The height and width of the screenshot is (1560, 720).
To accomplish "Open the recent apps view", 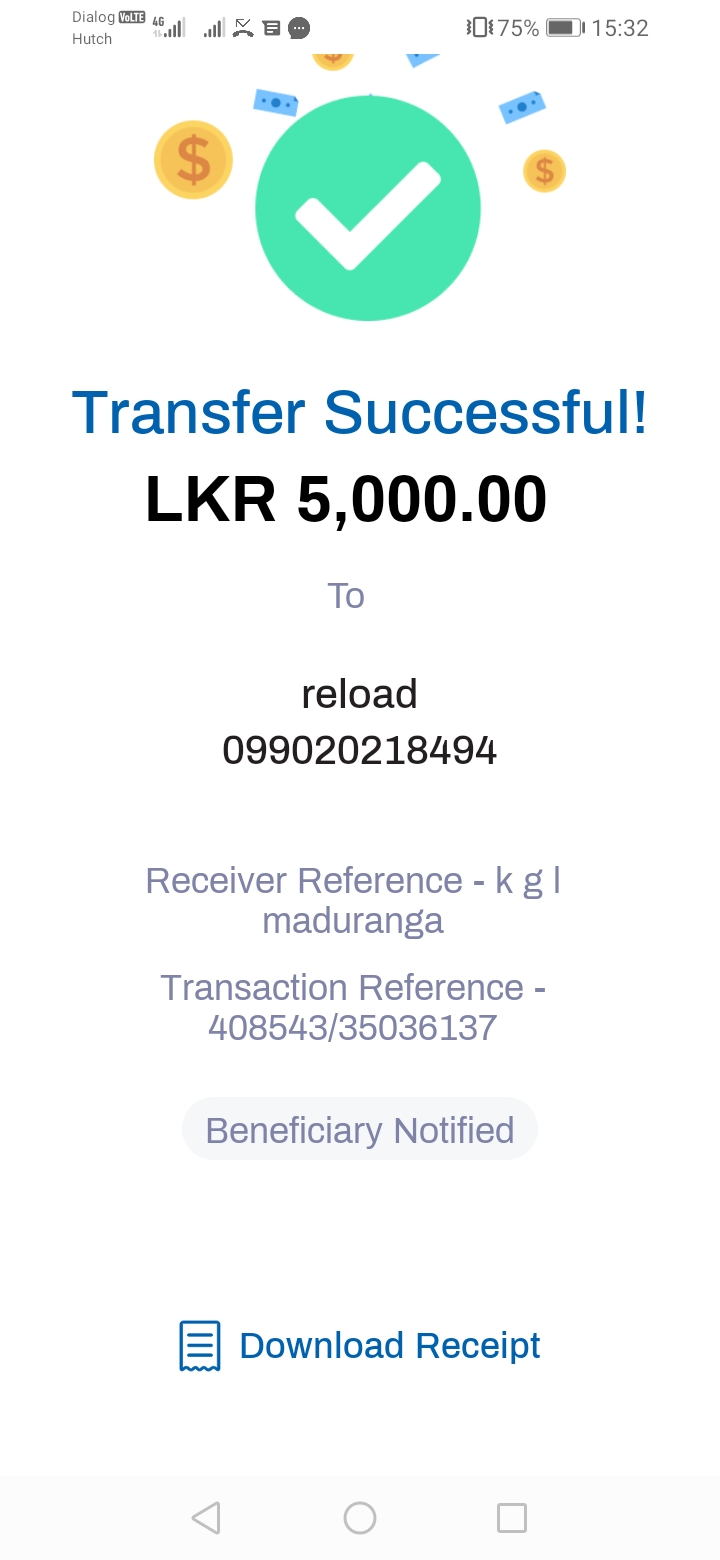I will point(512,1517).
